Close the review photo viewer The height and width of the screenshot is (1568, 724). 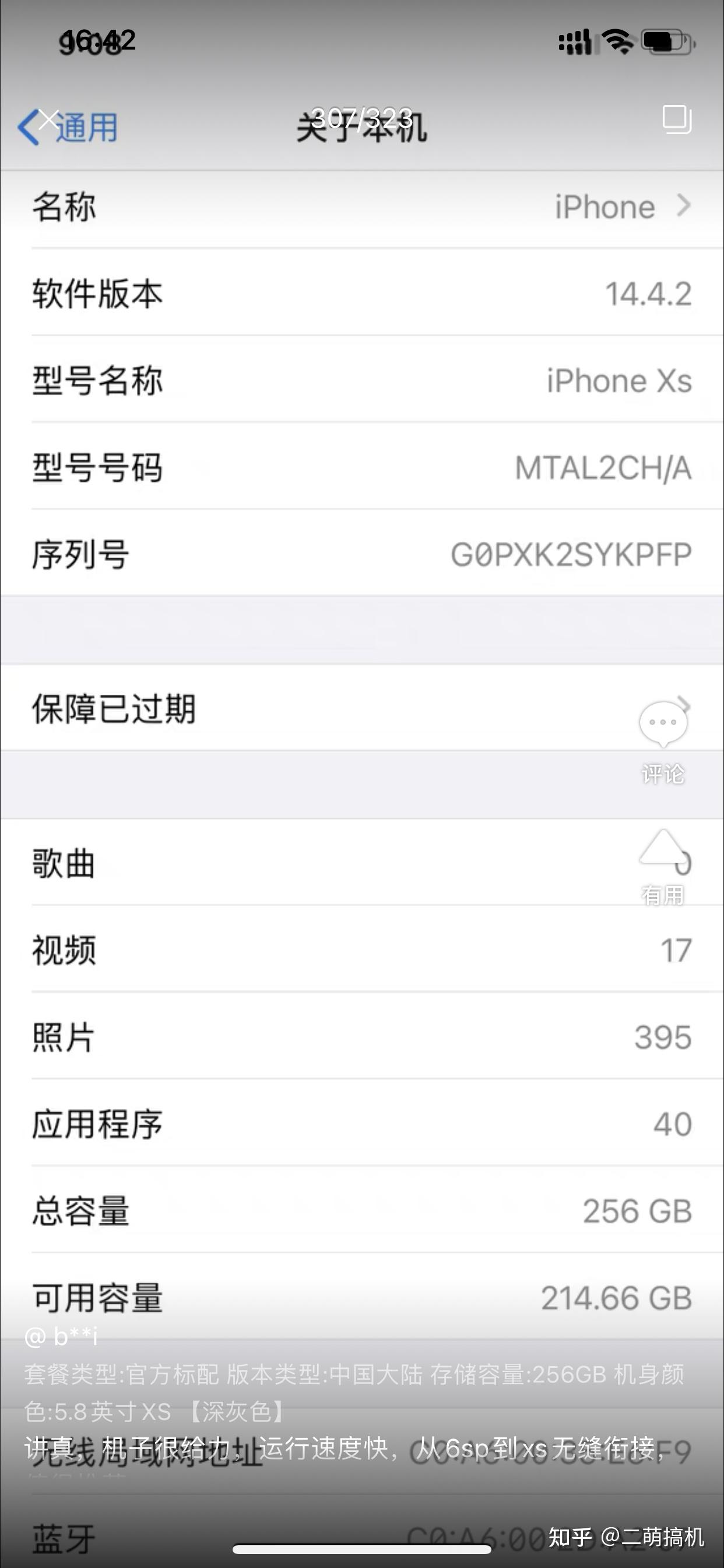[x=48, y=120]
